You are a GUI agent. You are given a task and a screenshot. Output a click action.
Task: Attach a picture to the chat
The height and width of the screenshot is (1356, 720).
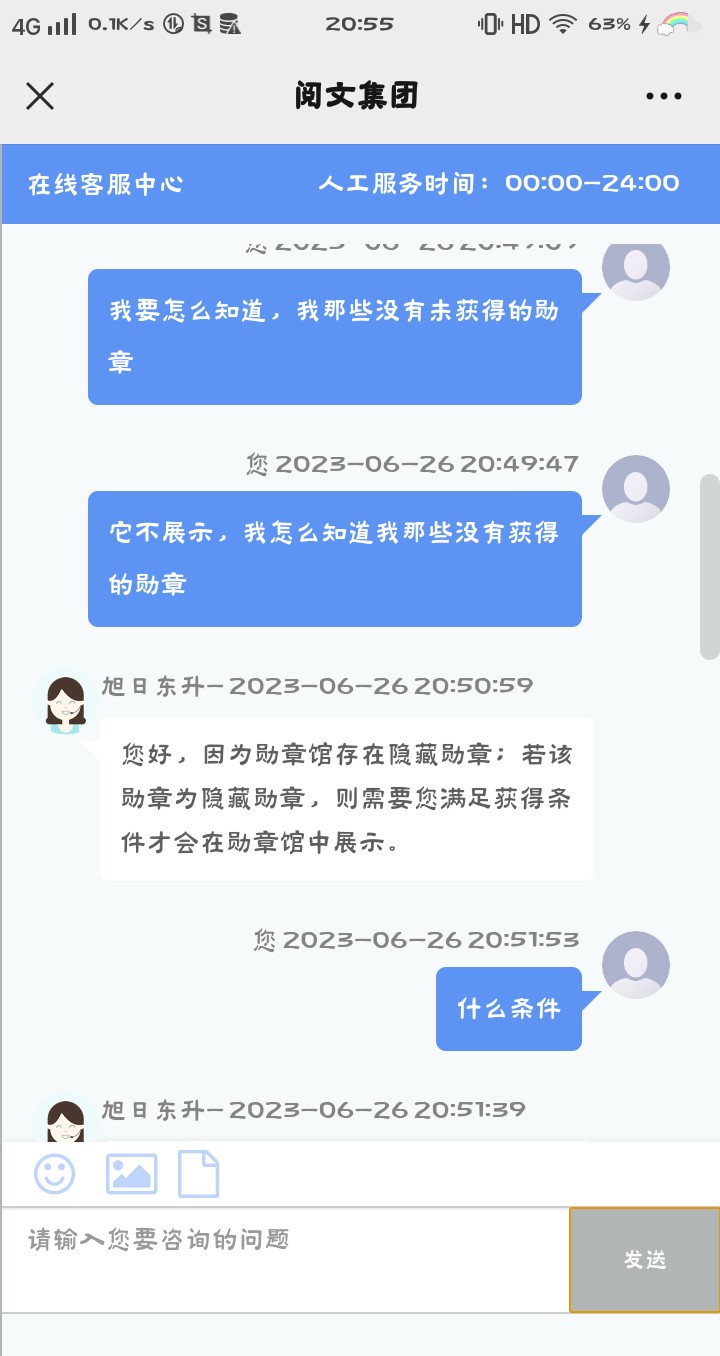[x=131, y=1173]
